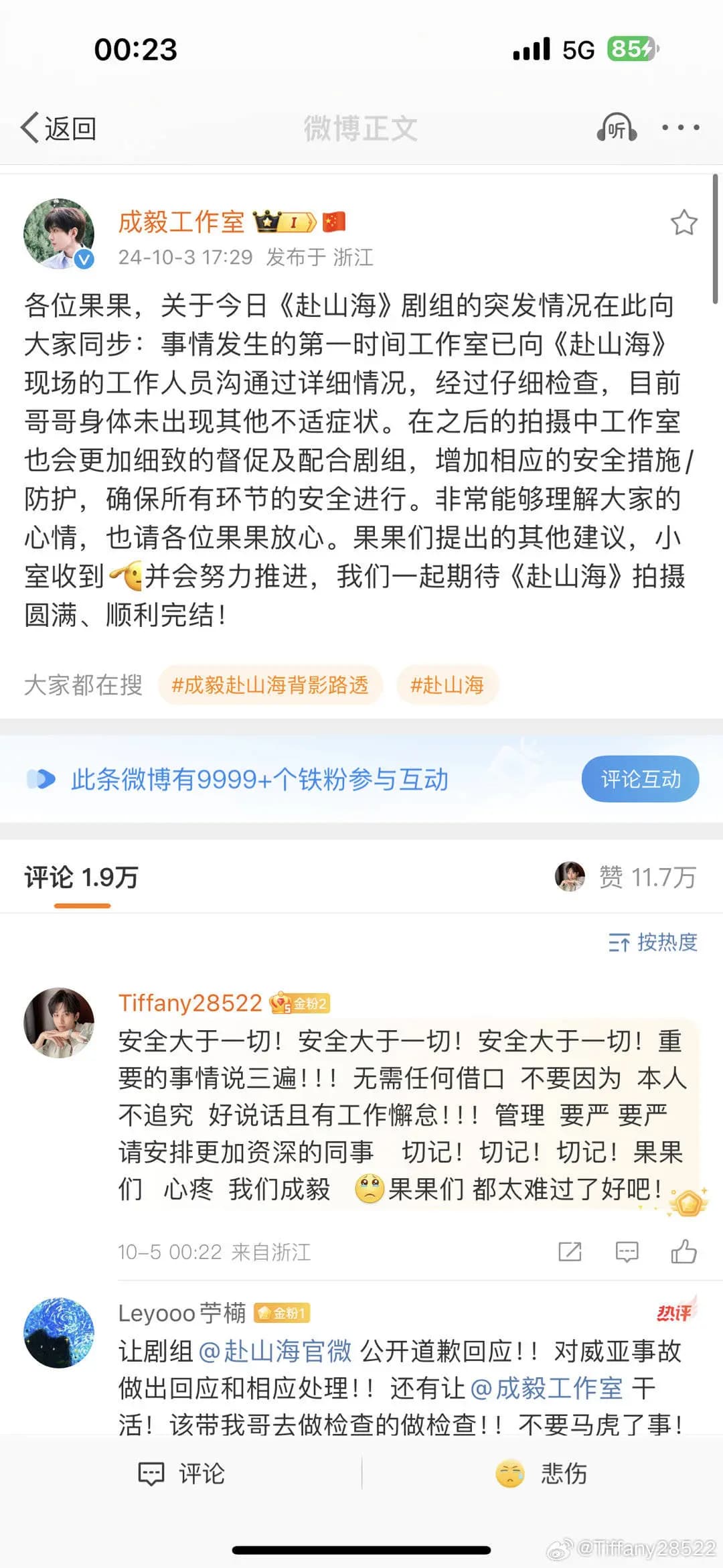723x1568 pixels.
Task: Tap the 悲伤 reaction button
Action: (542, 1474)
